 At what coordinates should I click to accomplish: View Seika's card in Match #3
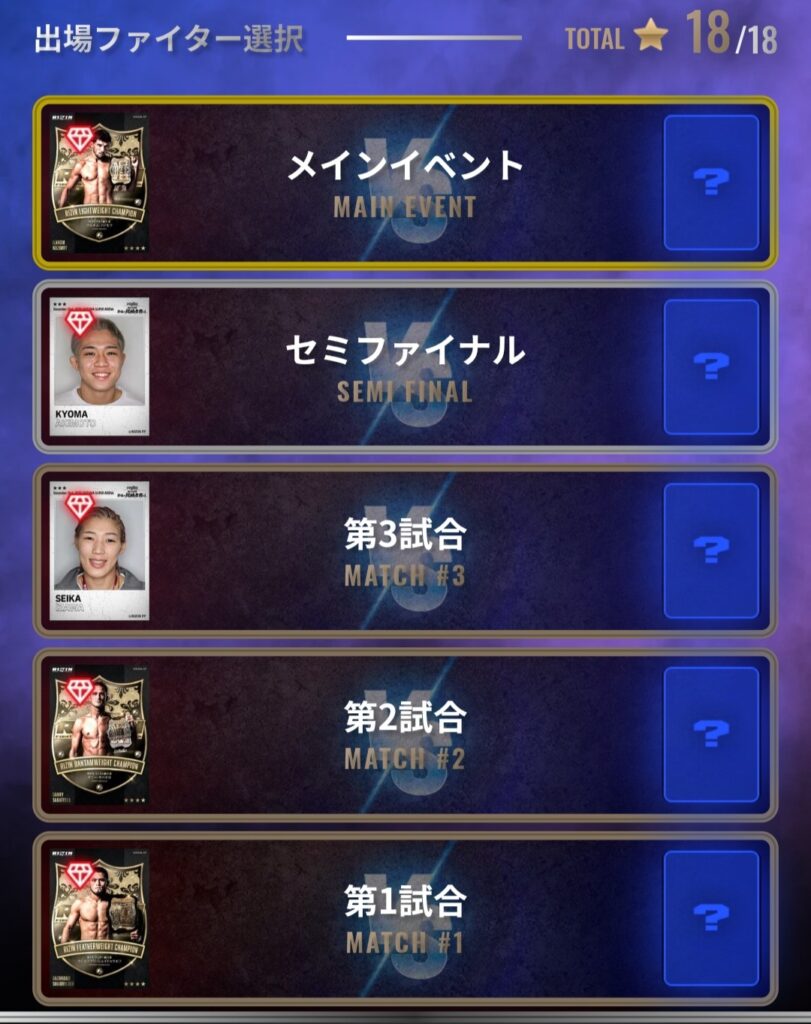tap(99, 550)
